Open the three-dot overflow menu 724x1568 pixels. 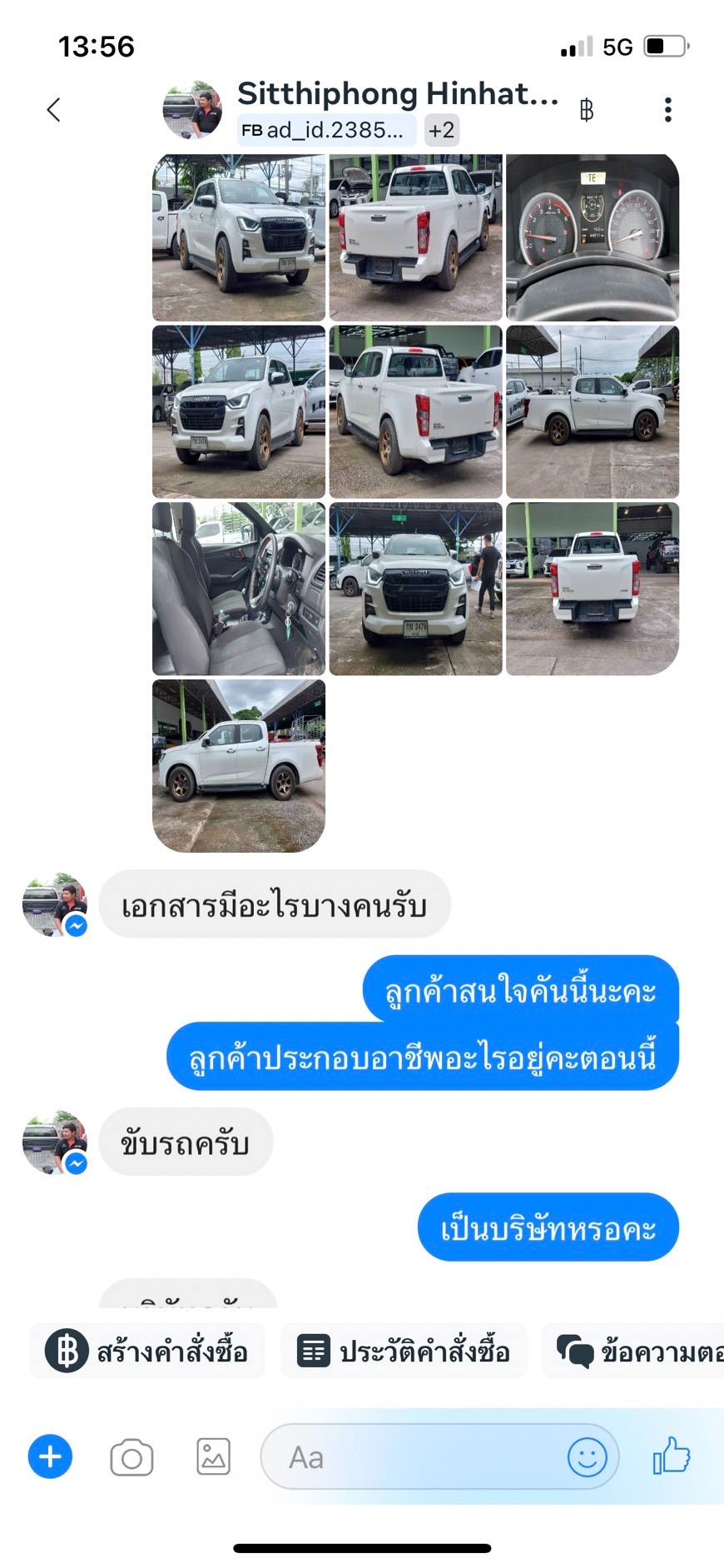click(667, 110)
